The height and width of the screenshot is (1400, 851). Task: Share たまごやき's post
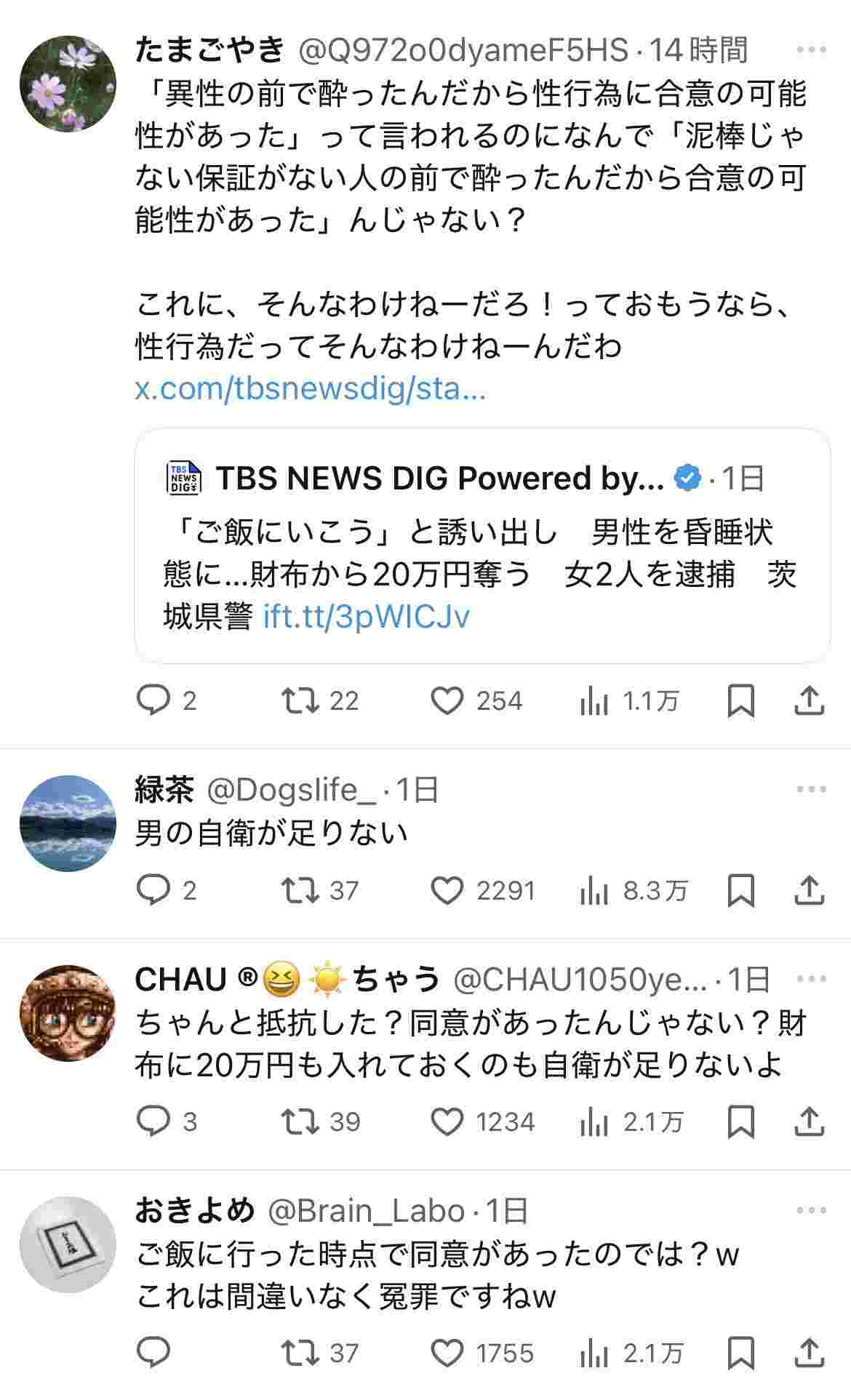[808, 700]
